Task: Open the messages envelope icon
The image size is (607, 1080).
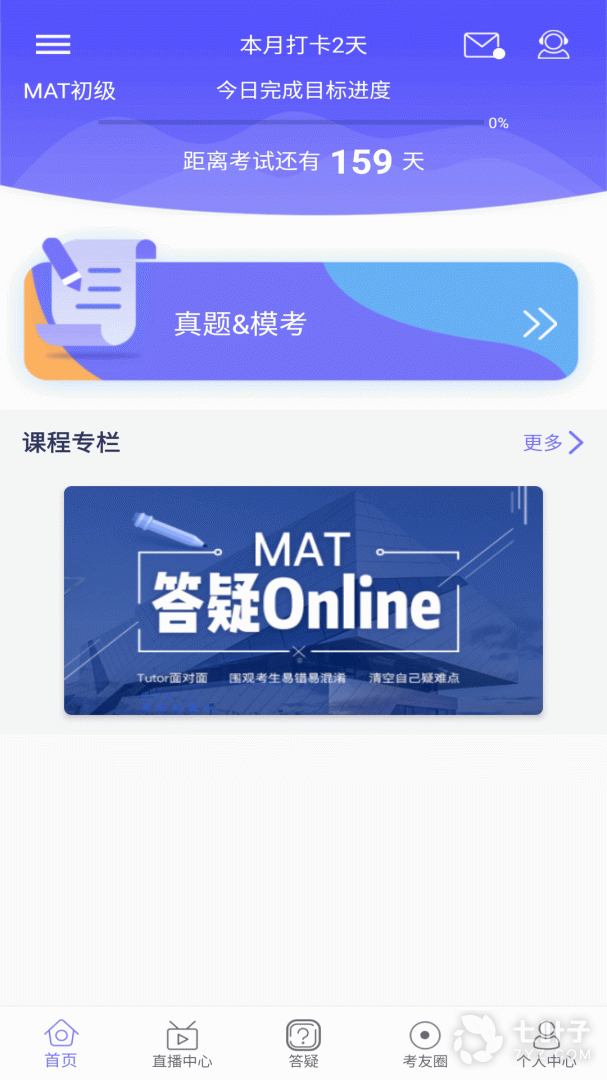Action: point(482,45)
